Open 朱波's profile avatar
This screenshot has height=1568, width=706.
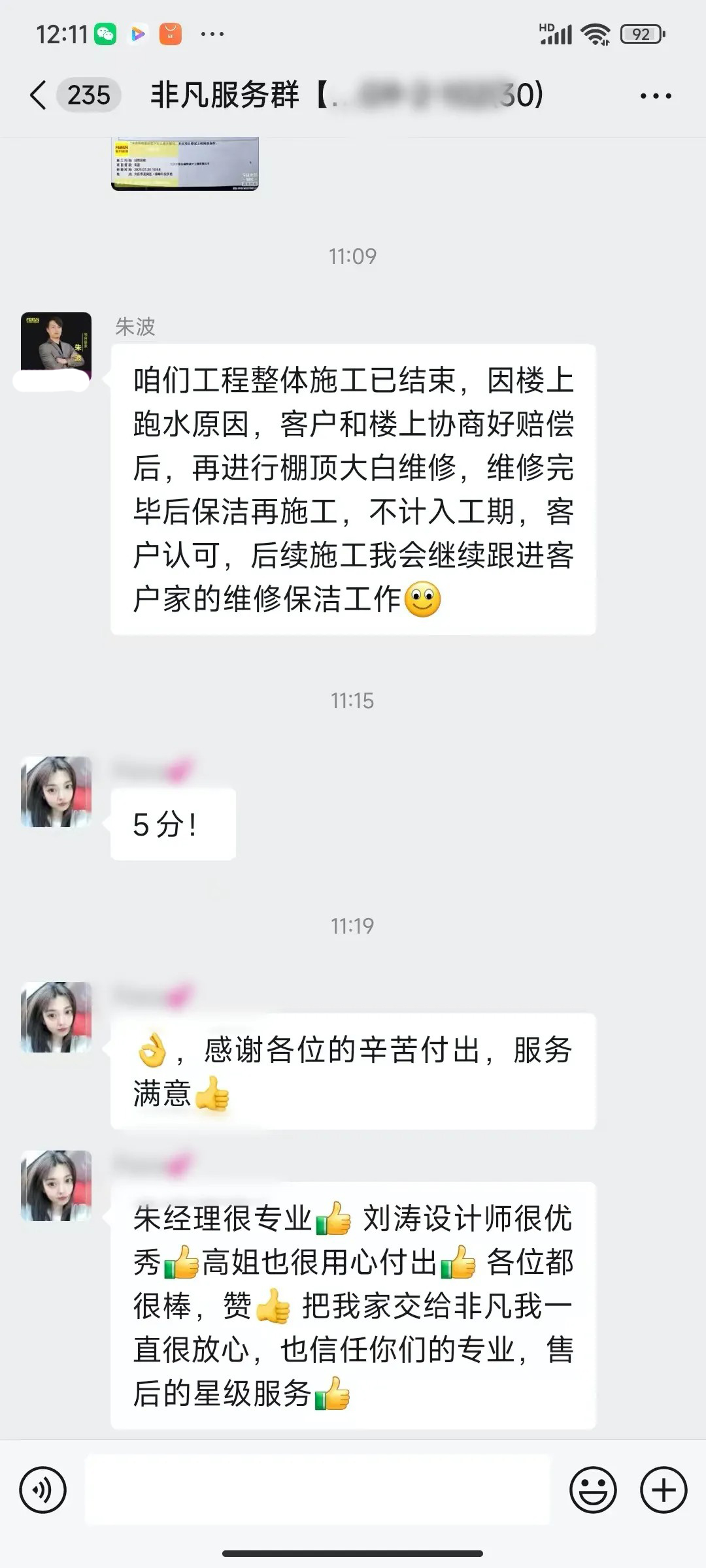(56, 347)
